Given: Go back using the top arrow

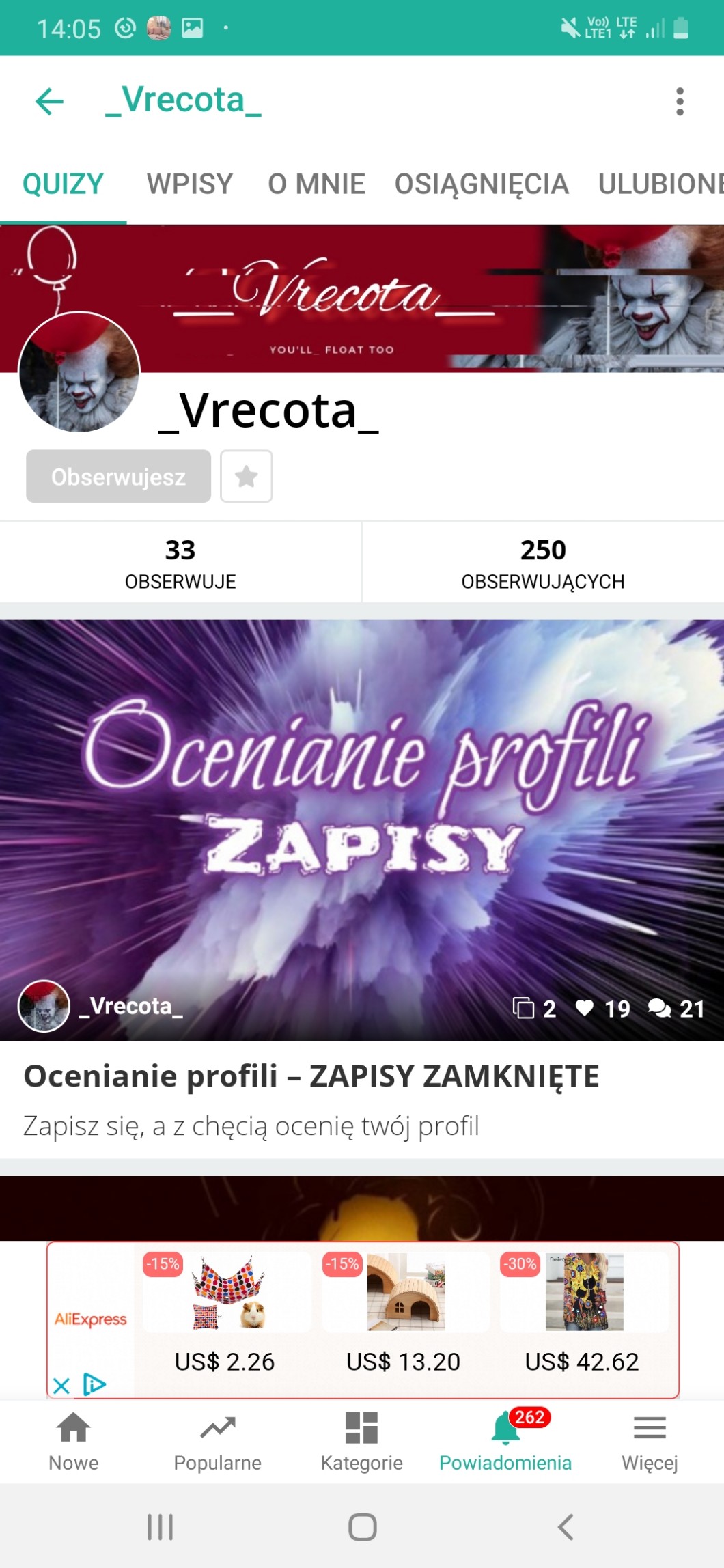Looking at the screenshot, I should [49, 102].
